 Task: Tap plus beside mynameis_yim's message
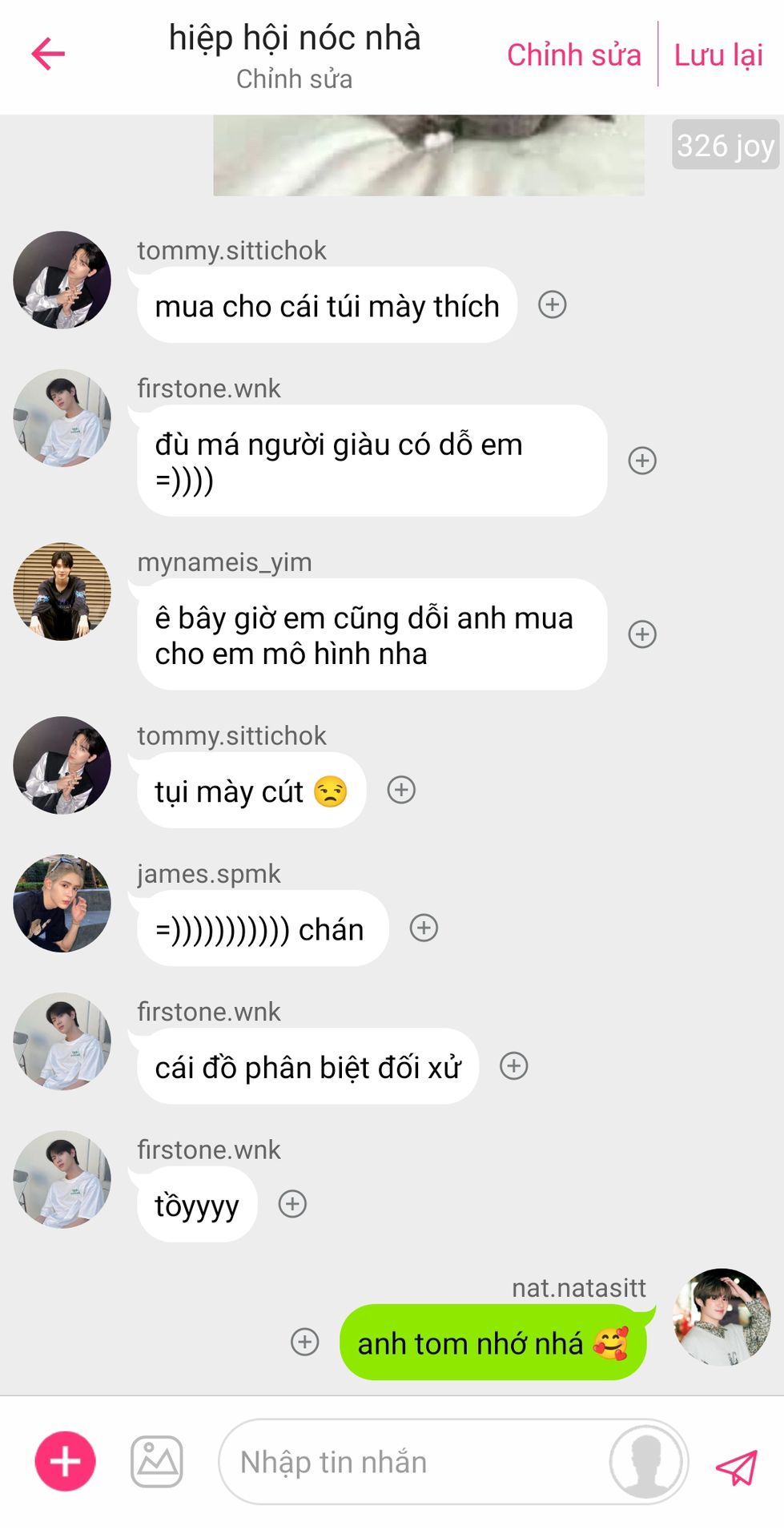point(642,634)
